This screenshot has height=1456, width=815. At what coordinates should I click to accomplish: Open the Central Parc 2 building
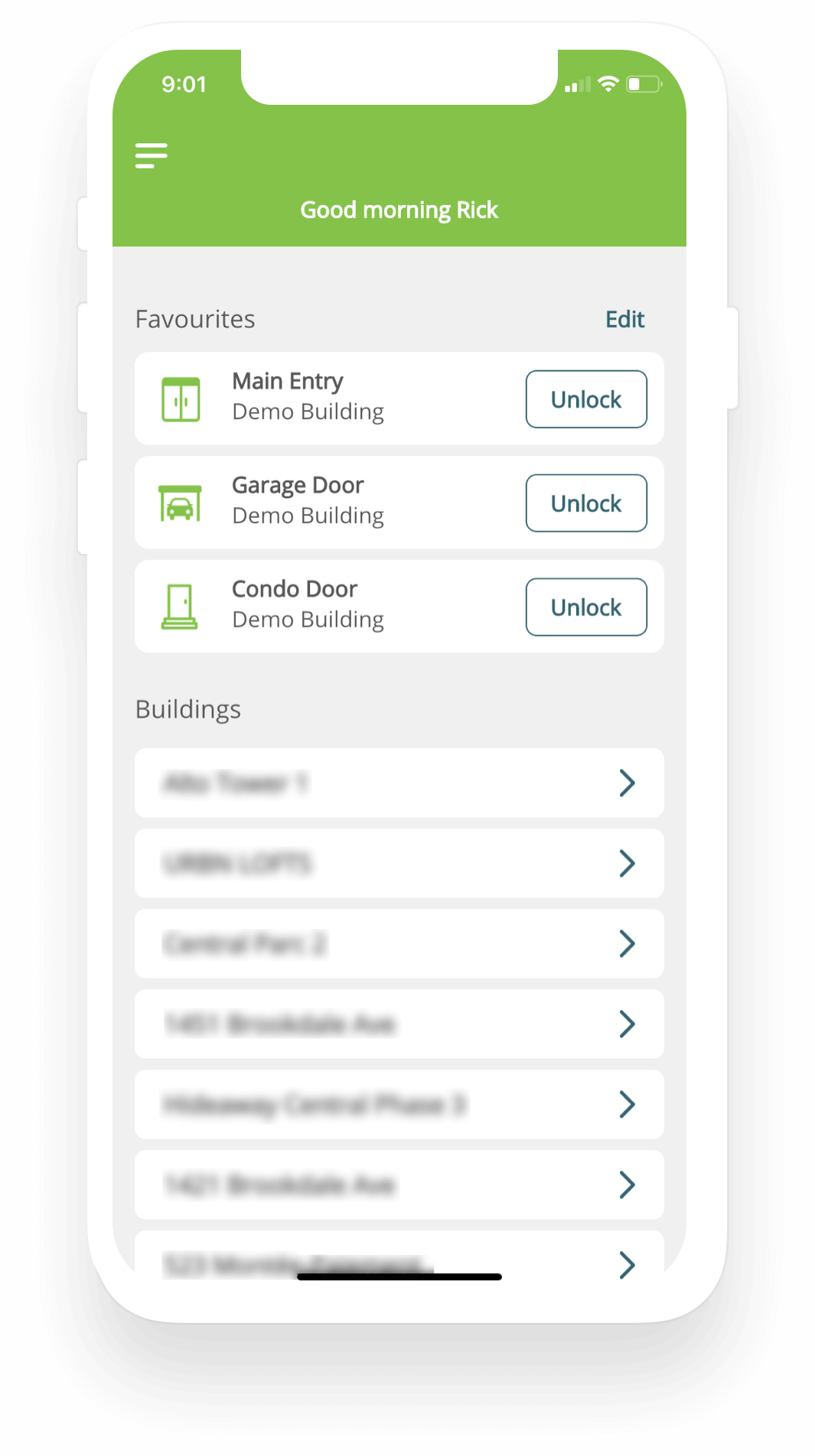(x=399, y=944)
